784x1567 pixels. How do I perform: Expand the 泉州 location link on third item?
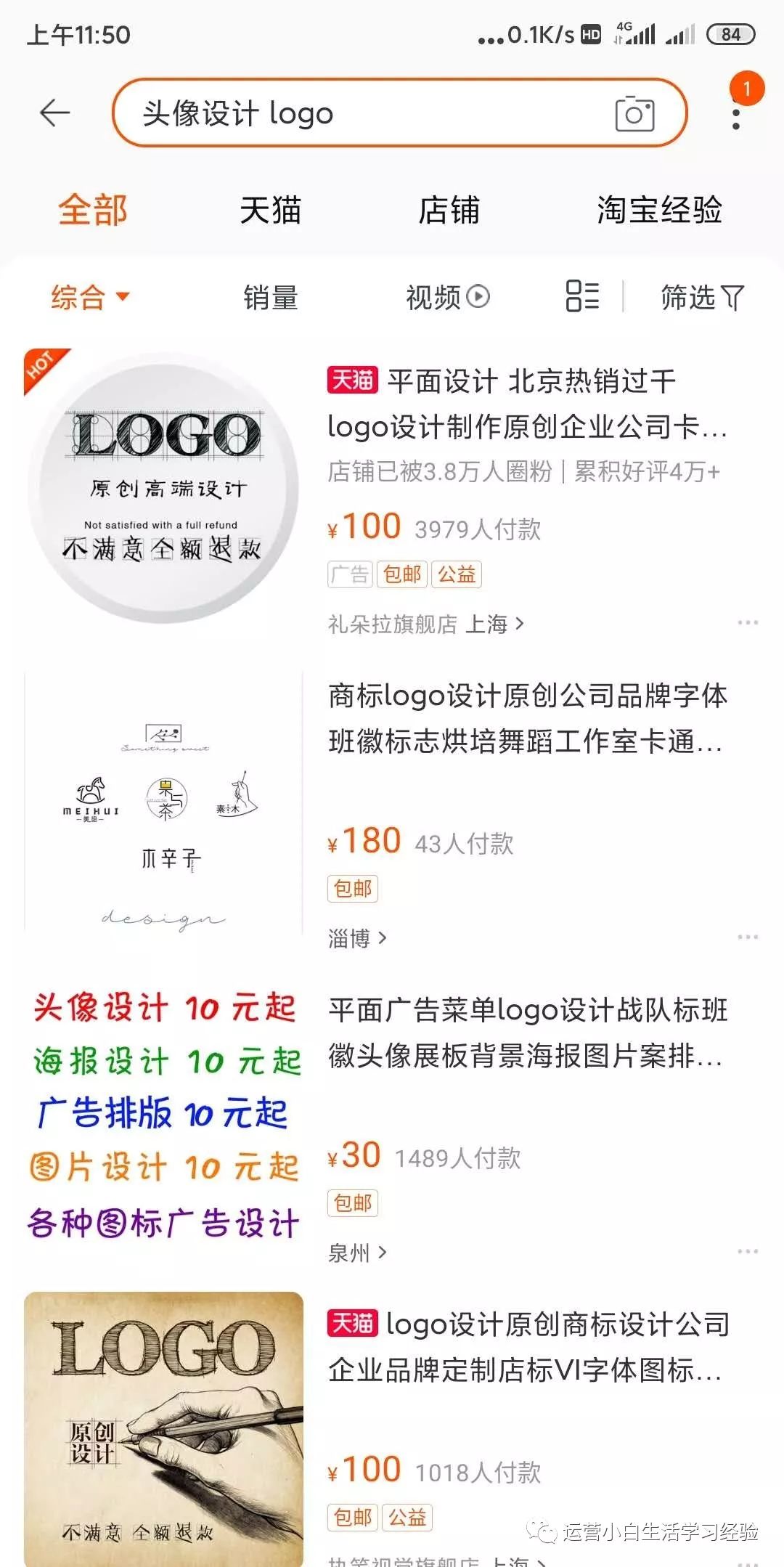point(354,1252)
